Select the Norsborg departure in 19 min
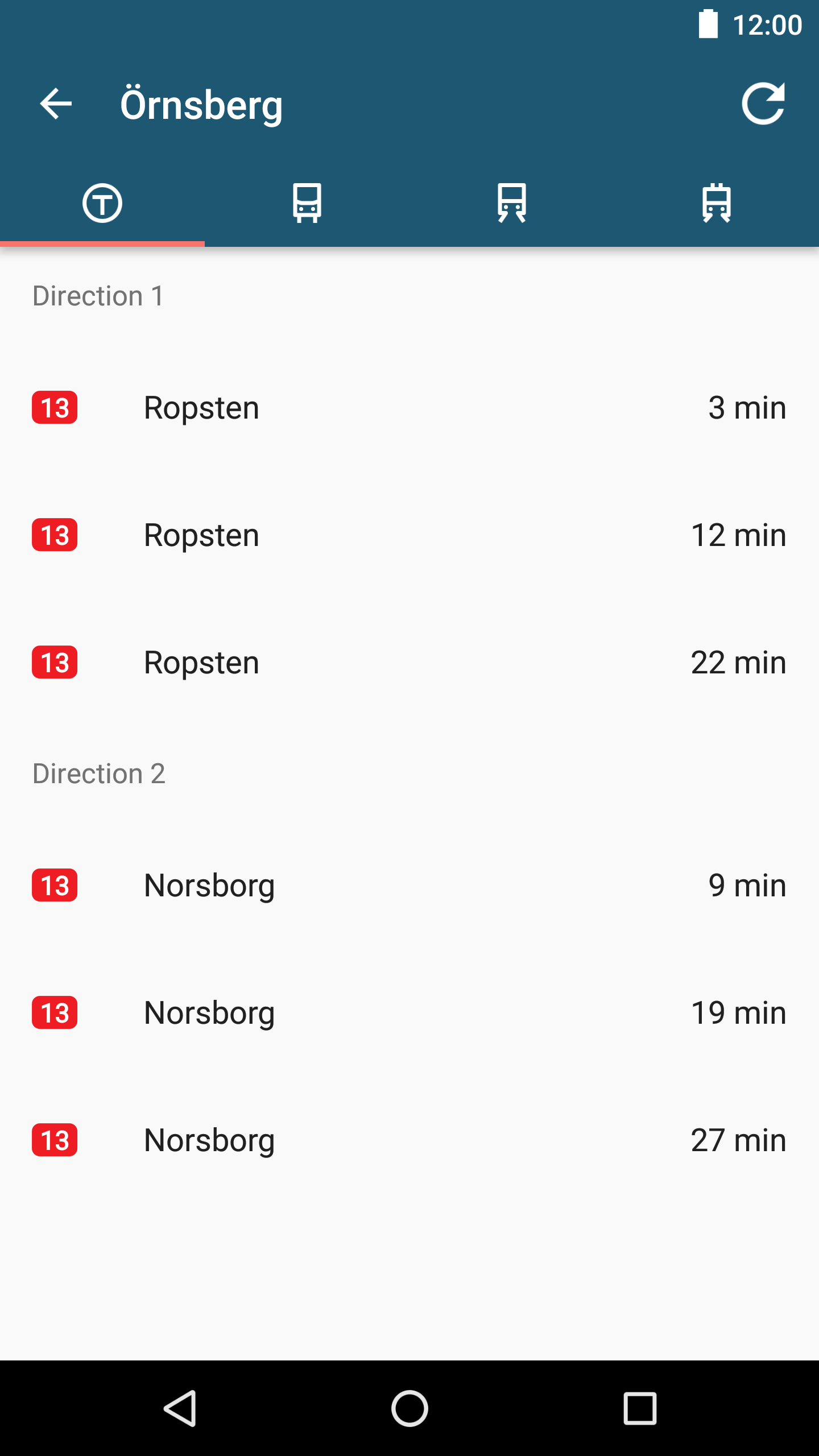 (x=409, y=1012)
